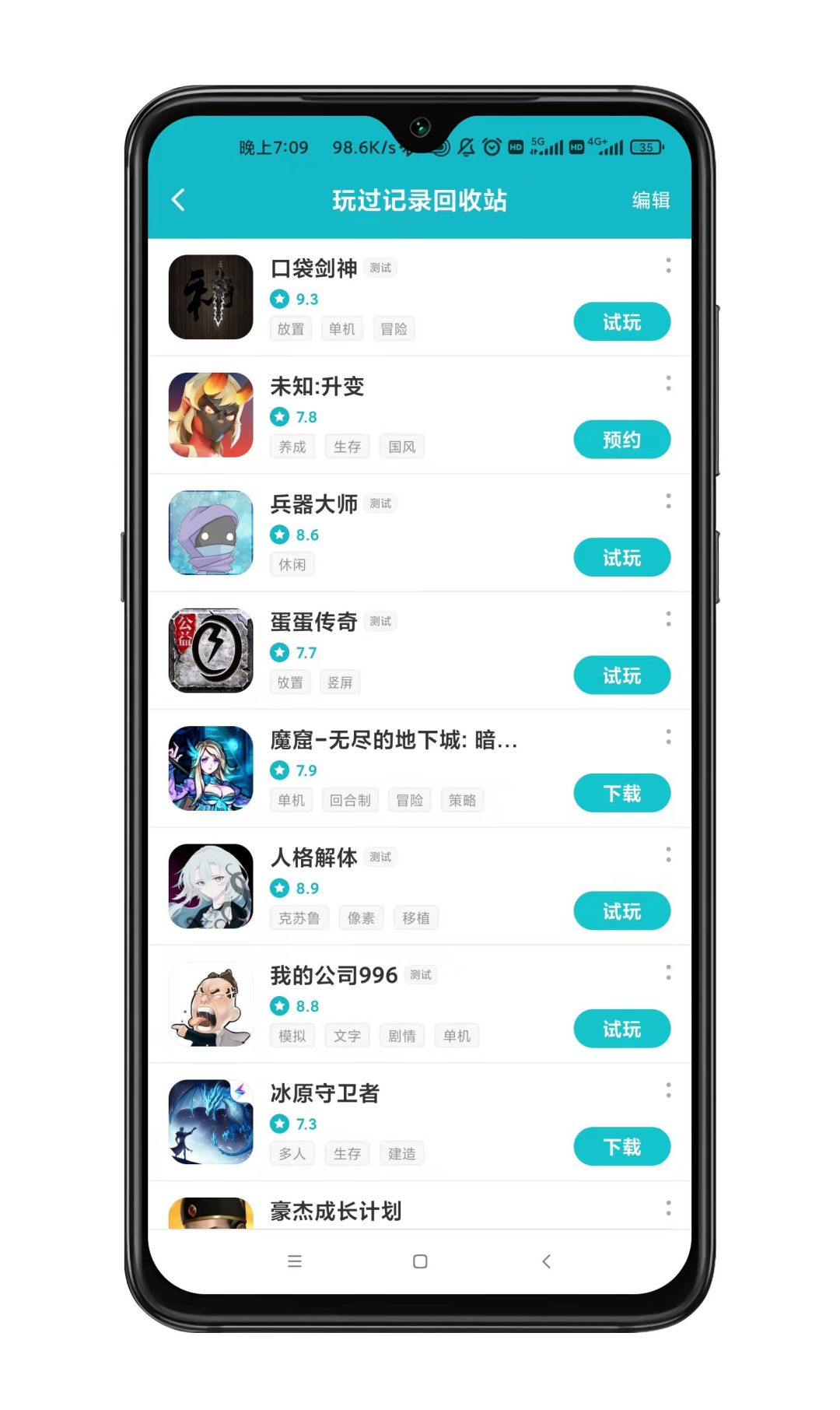
Task: Tap 试玩 for 兵器大师
Action: click(x=622, y=557)
